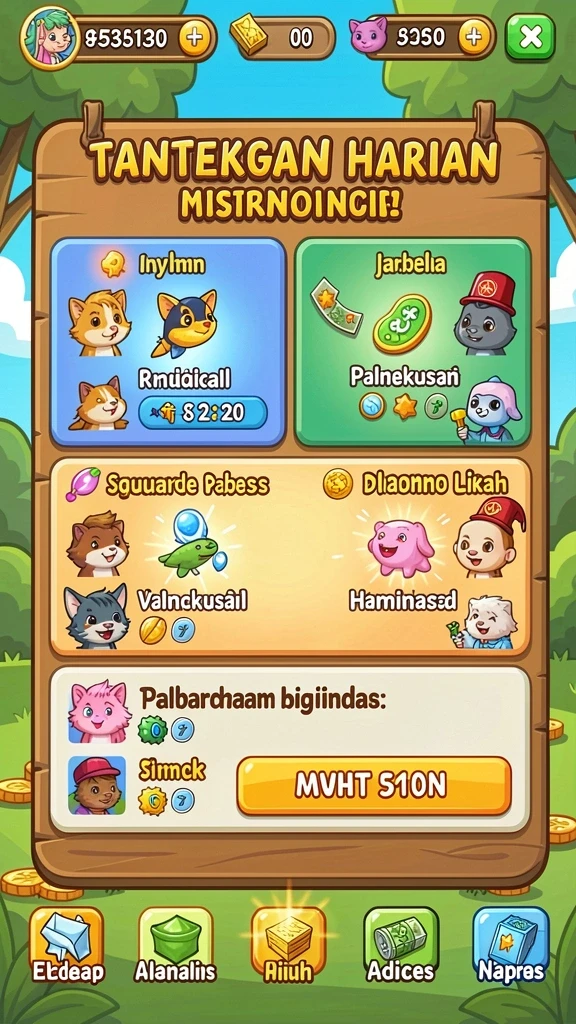The image size is (576, 1024).
Task: Select the glowing Aiiuh tab
Action: (x=288, y=945)
